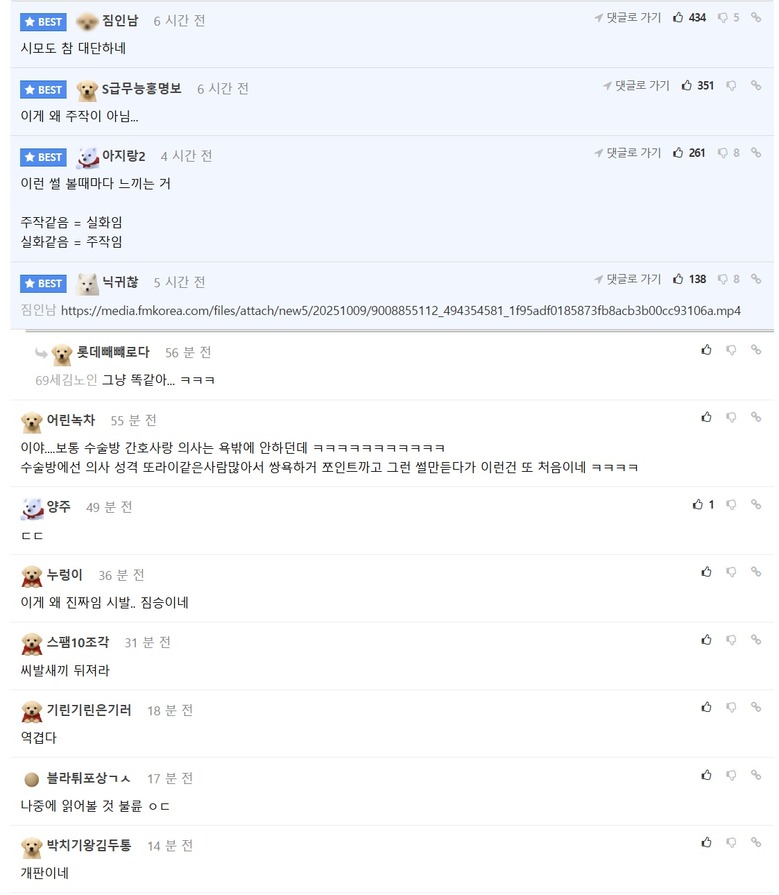Go to 짐인남's best comment
779x895 pixels.
pyautogui.click(x=628, y=18)
